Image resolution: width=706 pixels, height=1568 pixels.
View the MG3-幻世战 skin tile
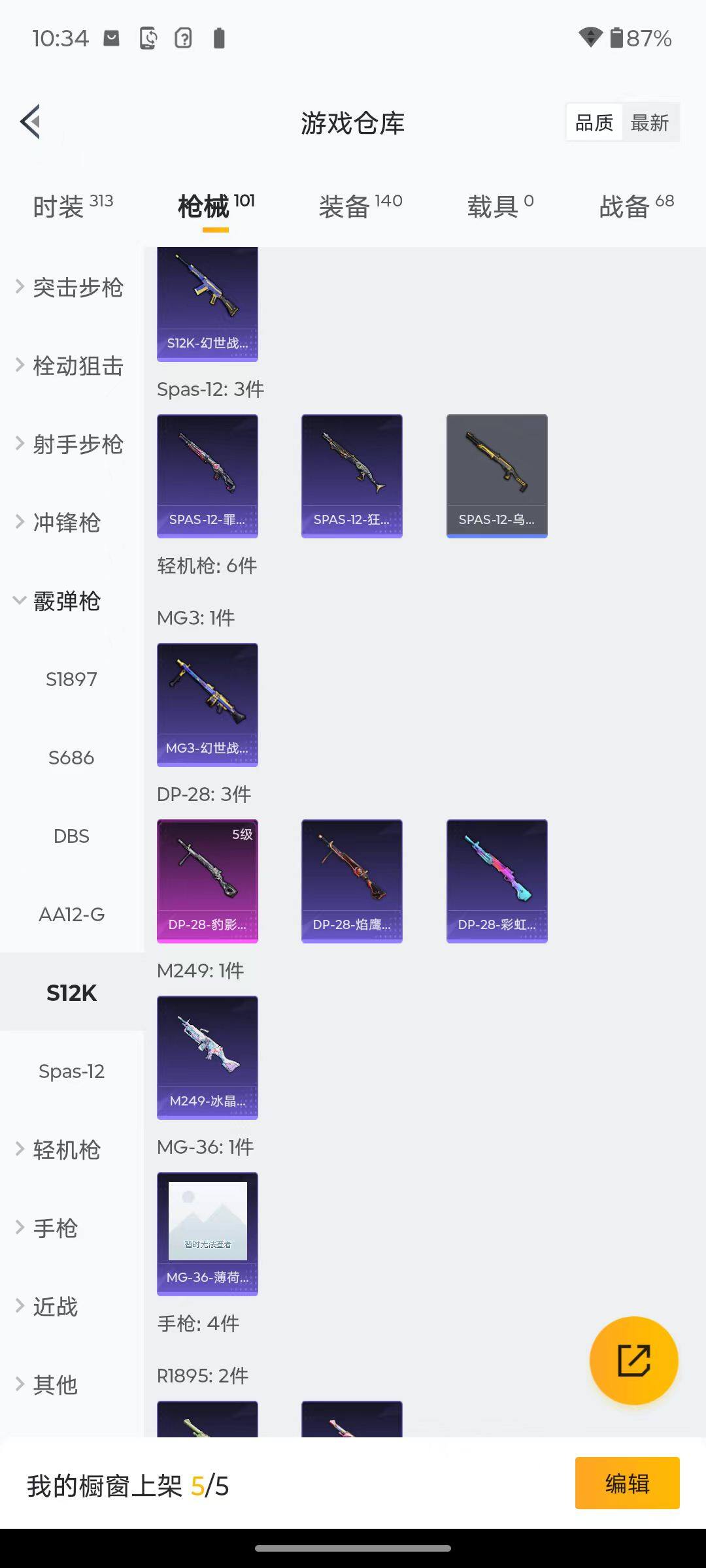207,704
